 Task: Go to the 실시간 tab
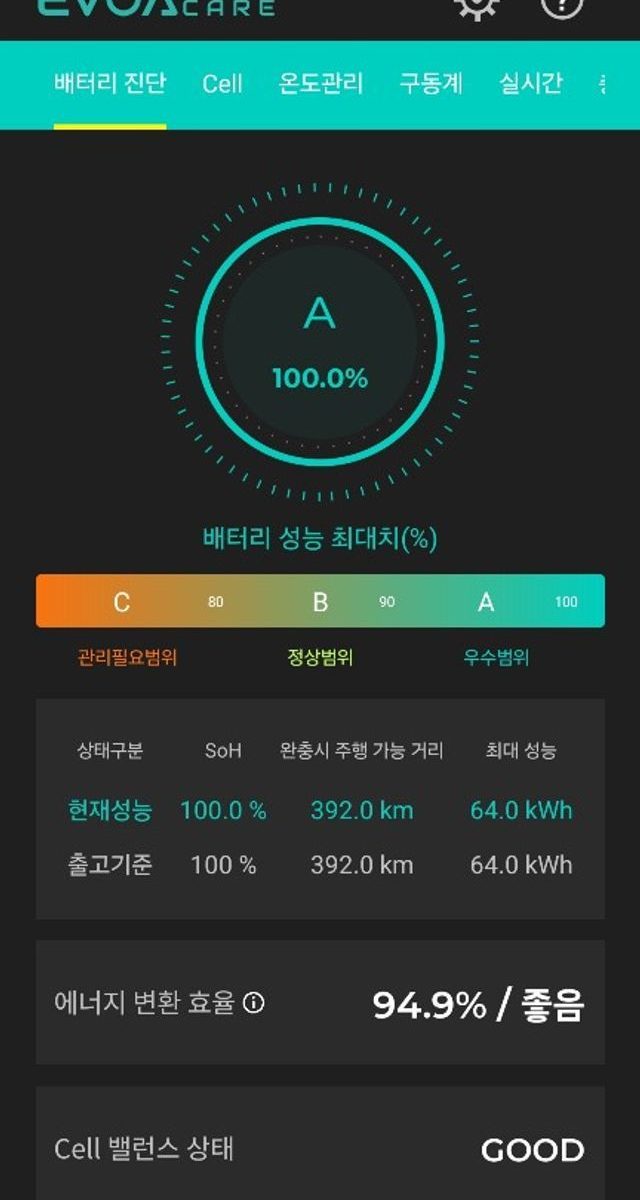(x=531, y=83)
